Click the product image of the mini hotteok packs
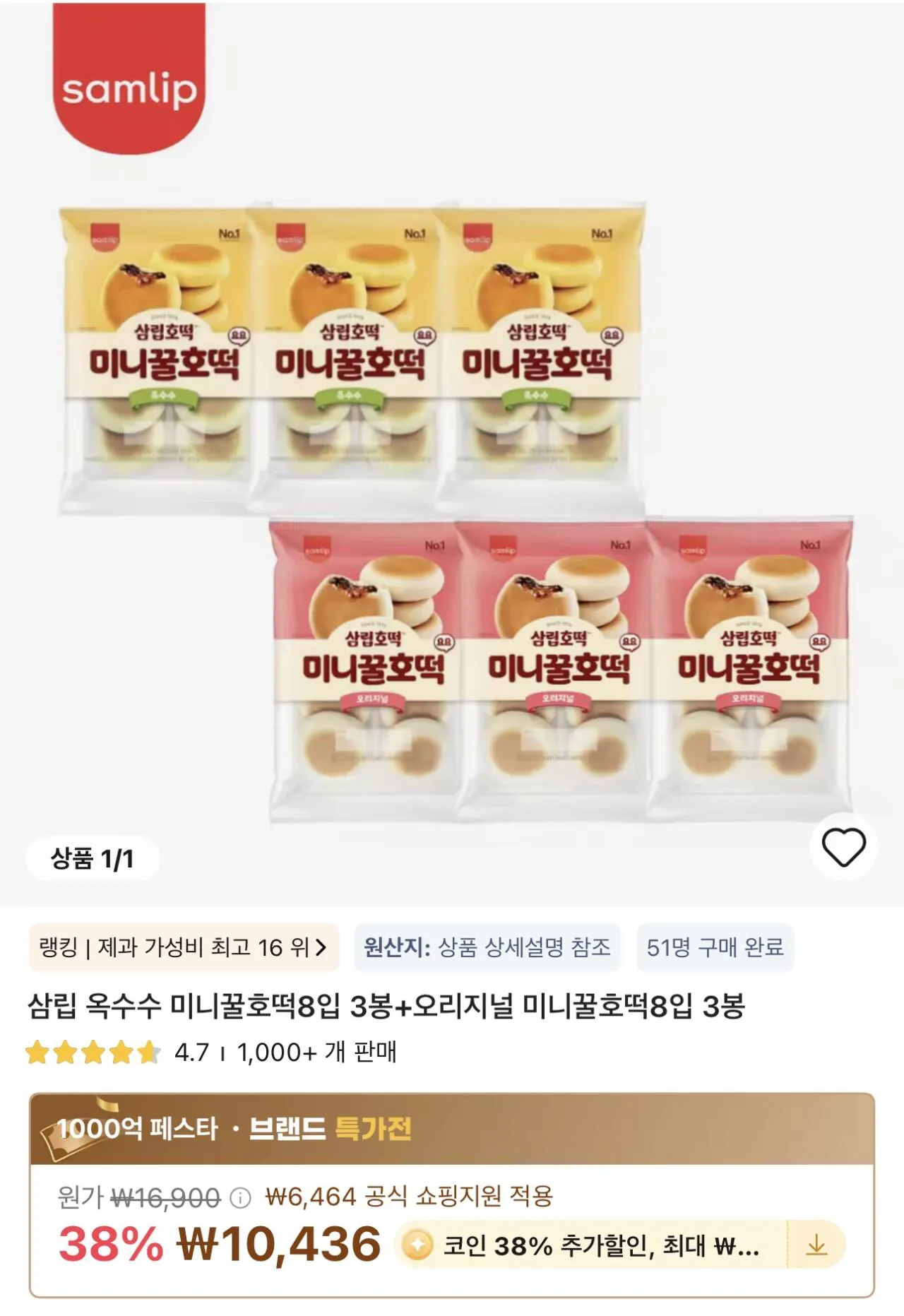The height and width of the screenshot is (1316, 904). [x=452, y=509]
